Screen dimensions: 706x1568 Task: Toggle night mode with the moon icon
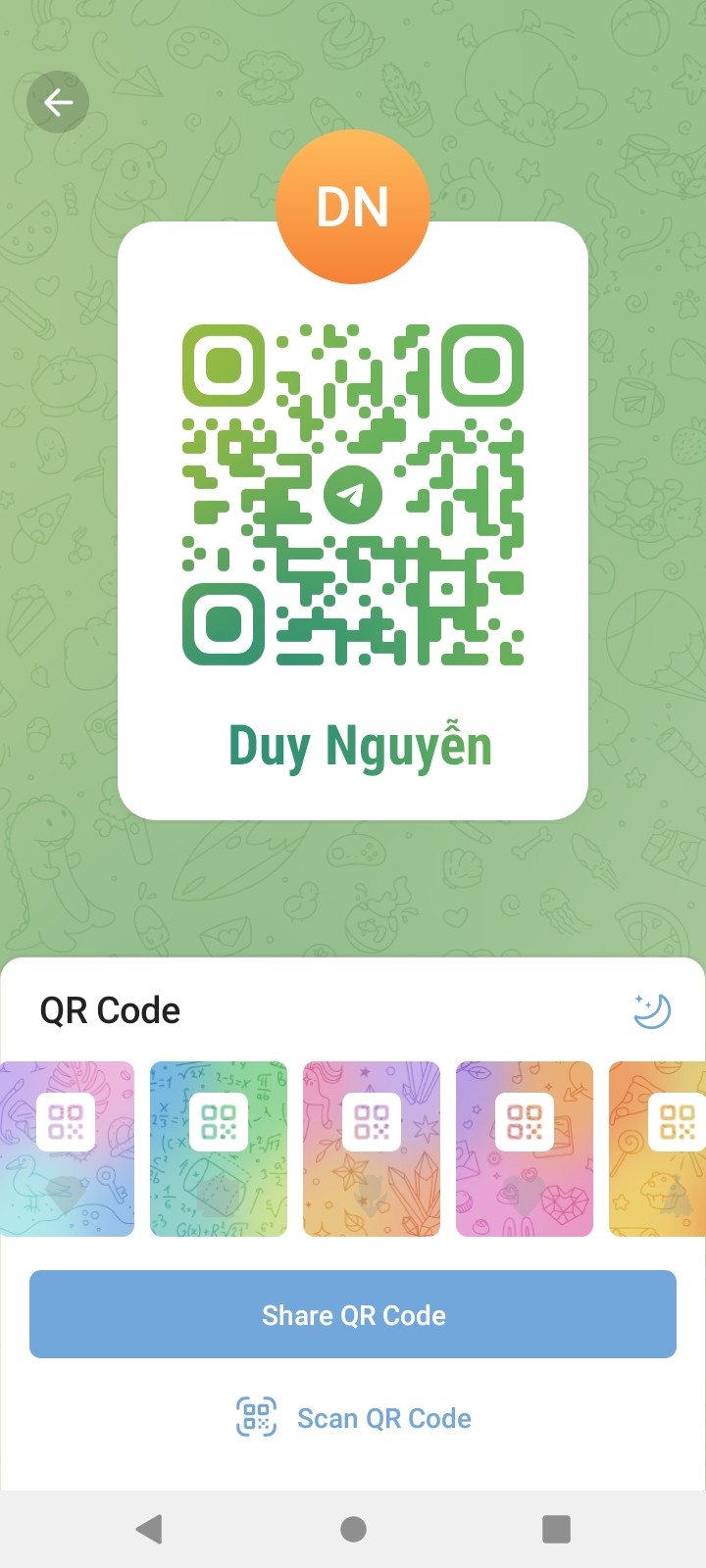[x=651, y=1010]
